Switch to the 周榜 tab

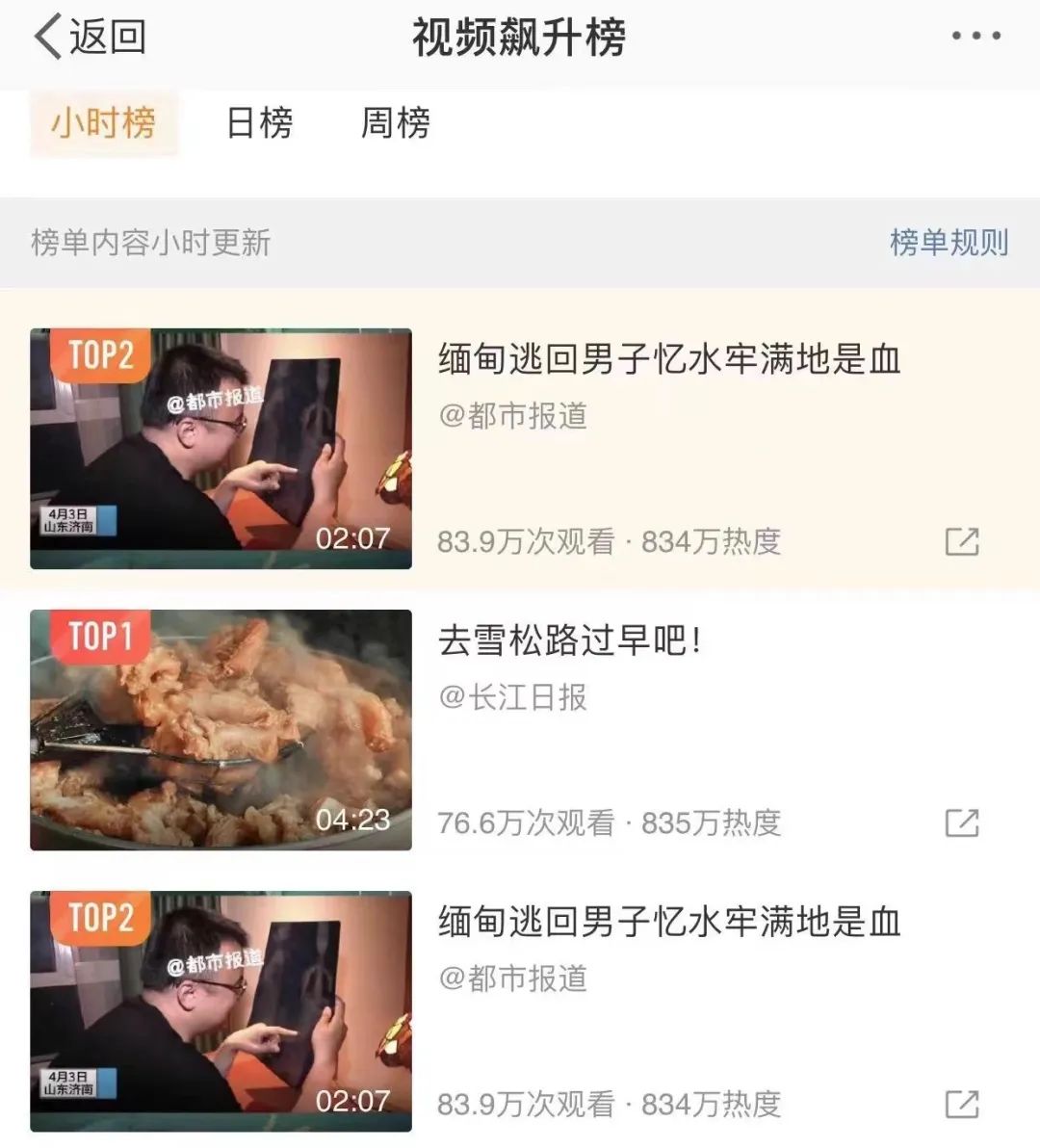pyautogui.click(x=395, y=123)
